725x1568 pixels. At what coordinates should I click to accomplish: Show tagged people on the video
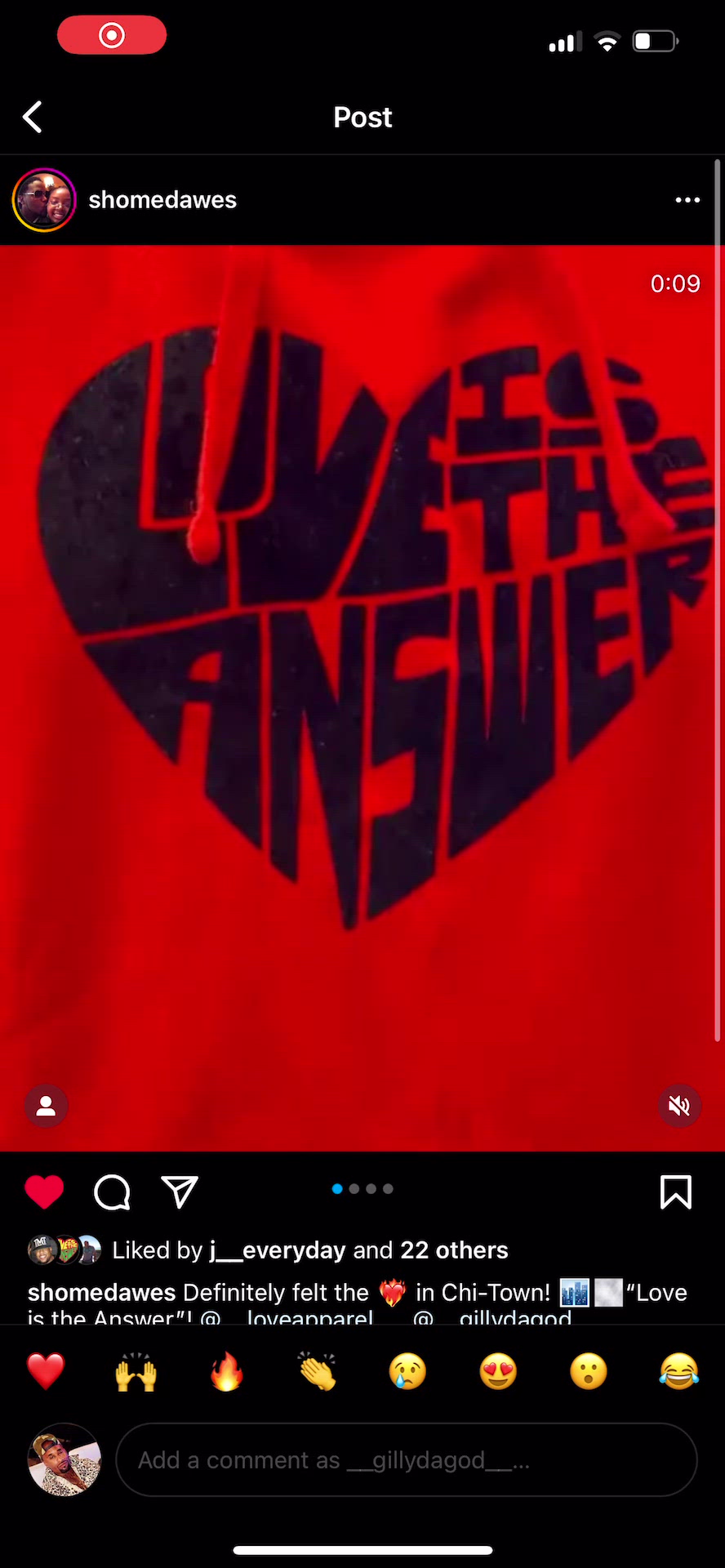(47, 1106)
